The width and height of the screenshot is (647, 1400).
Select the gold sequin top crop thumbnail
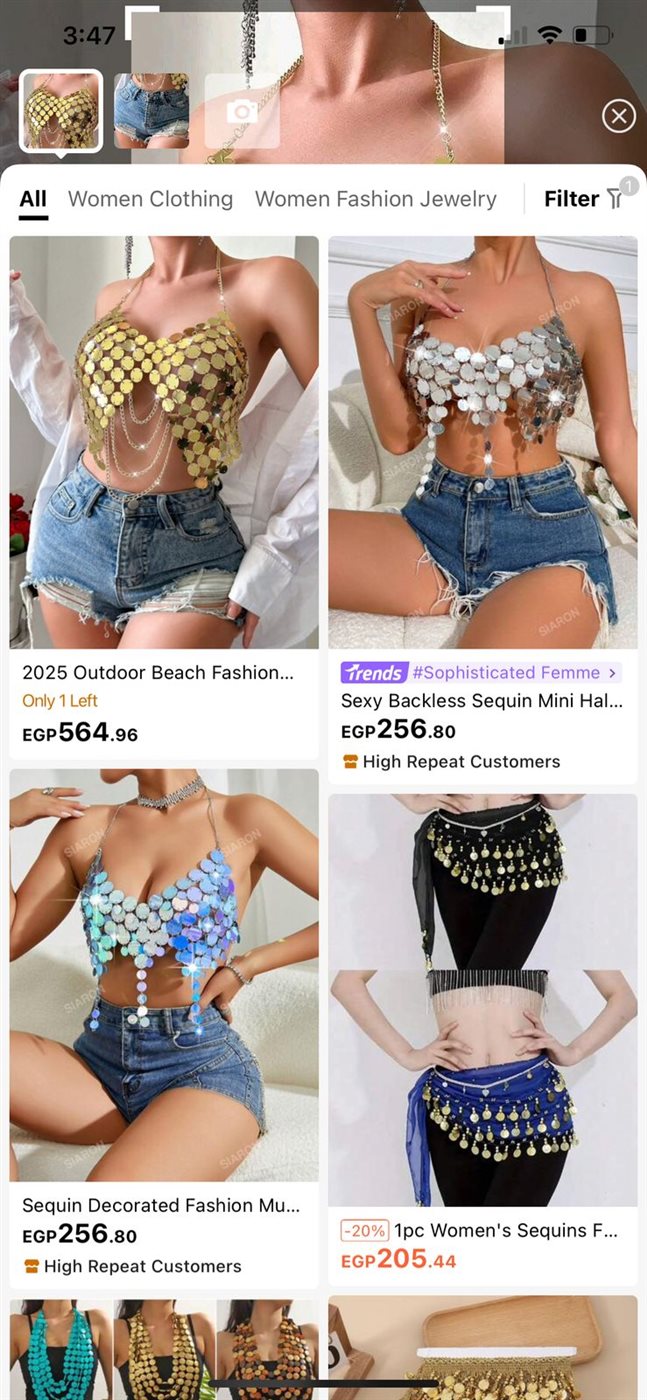pos(61,110)
